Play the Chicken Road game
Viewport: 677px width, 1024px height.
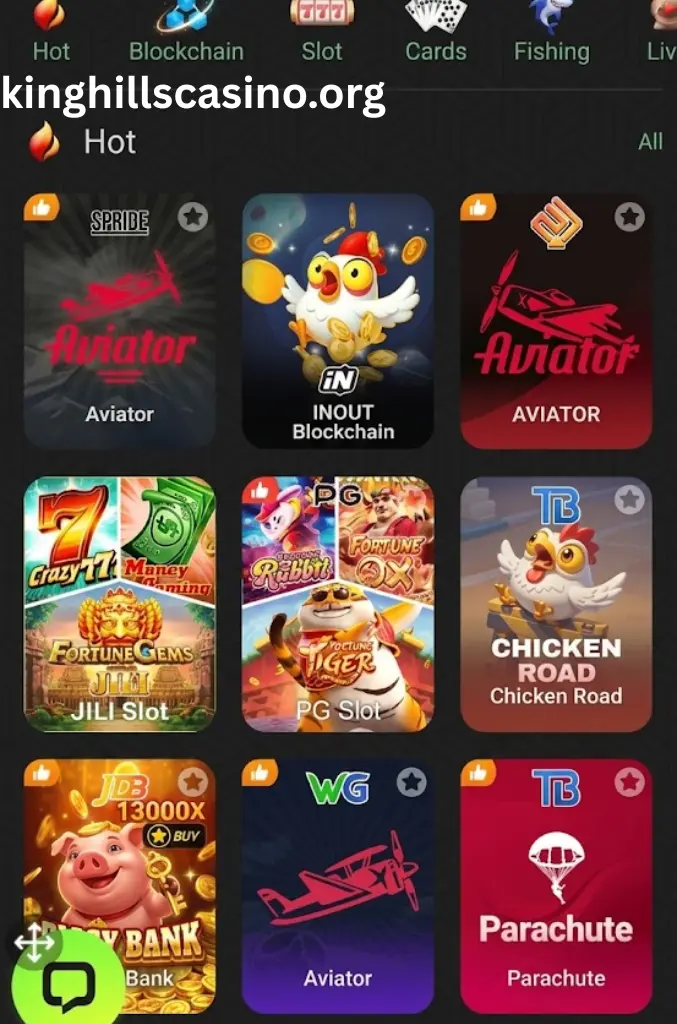556,605
